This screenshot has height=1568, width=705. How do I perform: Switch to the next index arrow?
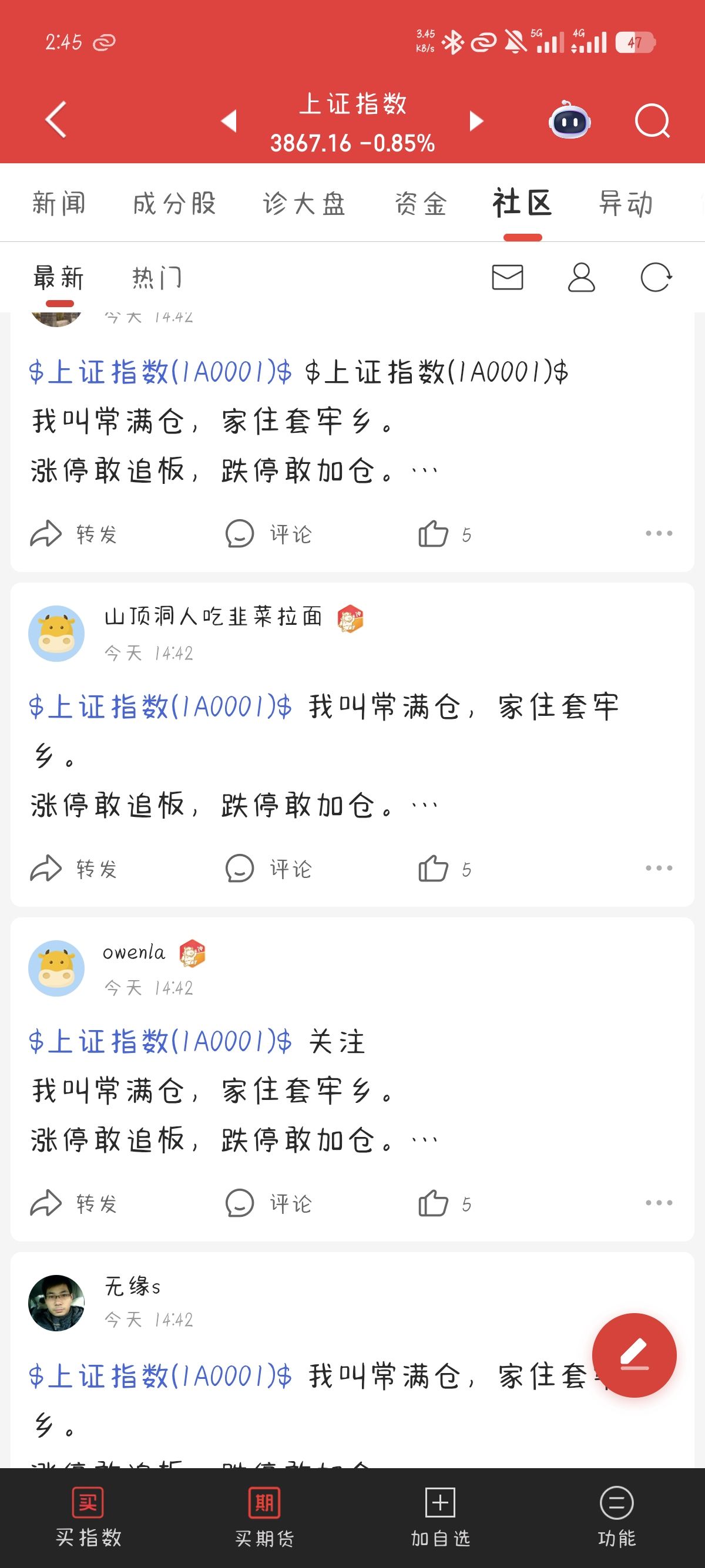point(476,121)
